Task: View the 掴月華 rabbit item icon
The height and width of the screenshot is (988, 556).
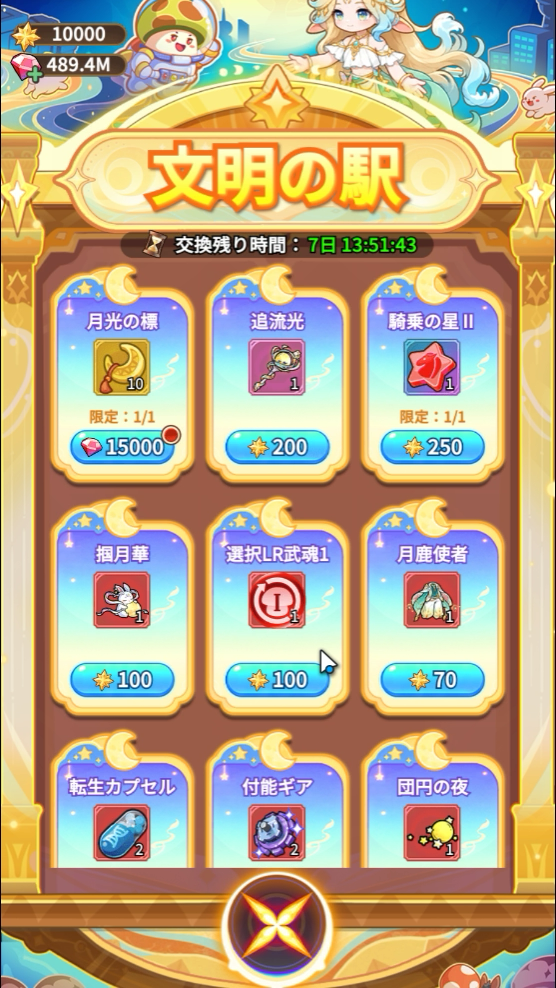Action: point(122,600)
